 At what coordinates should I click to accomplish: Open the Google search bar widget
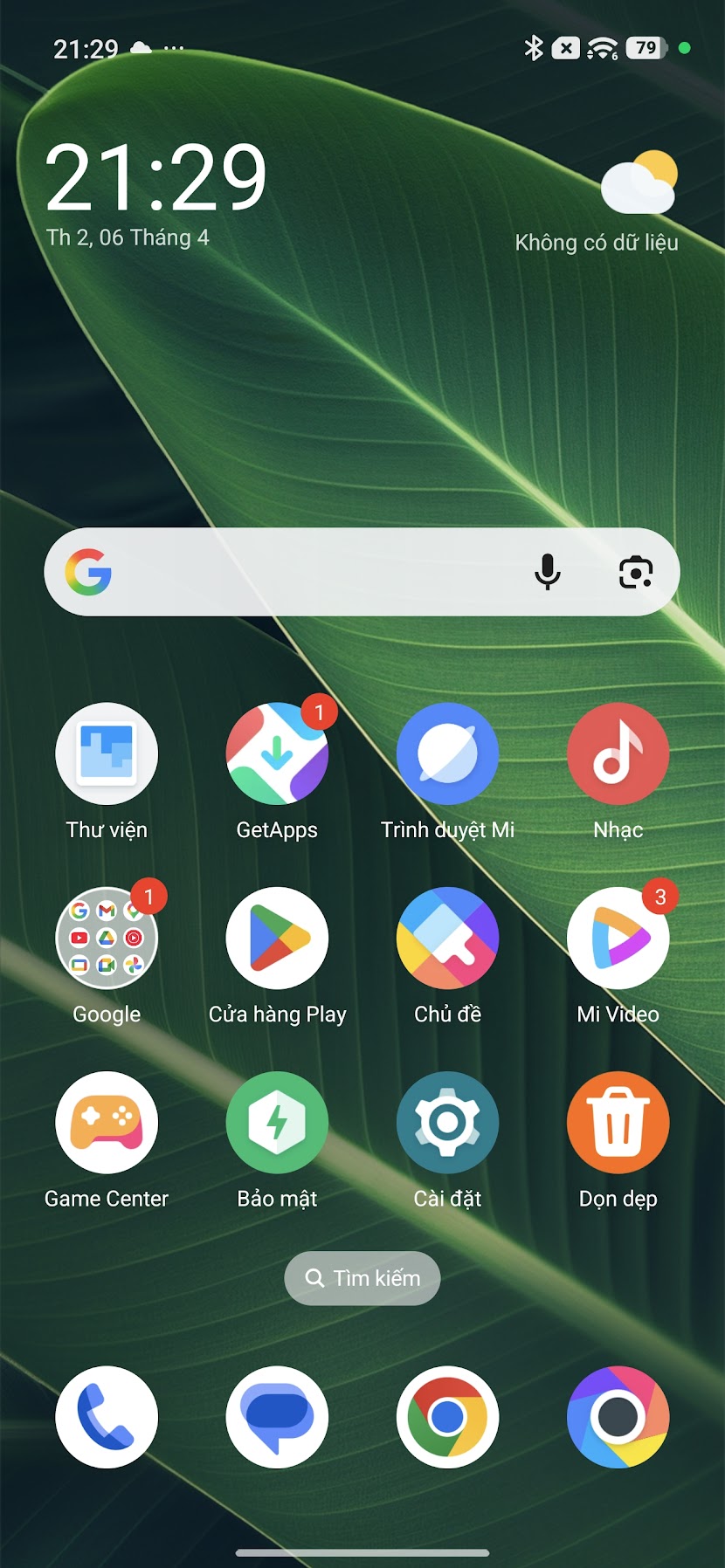pyautogui.click(x=314, y=572)
